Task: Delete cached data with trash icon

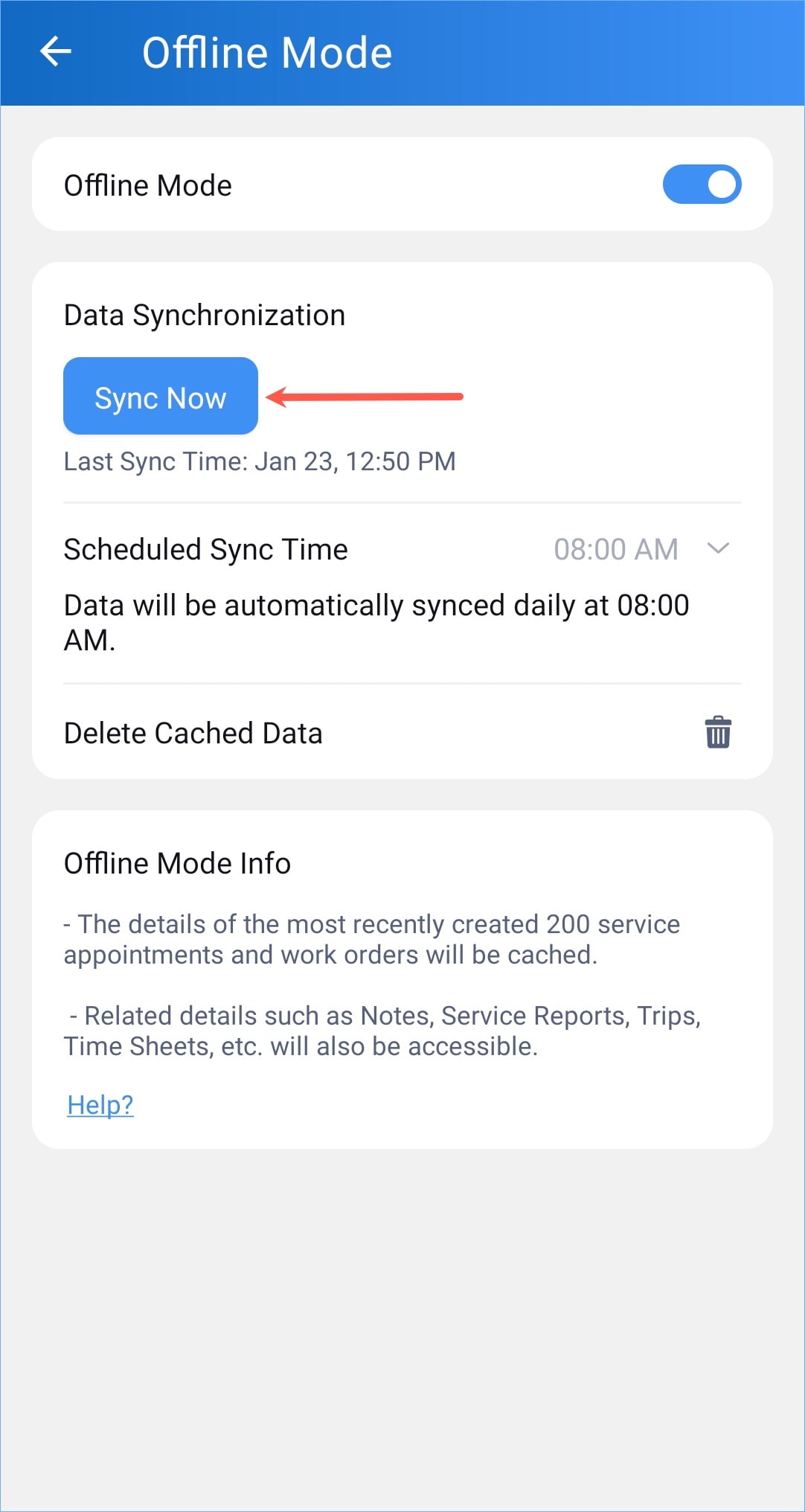Action: [717, 733]
